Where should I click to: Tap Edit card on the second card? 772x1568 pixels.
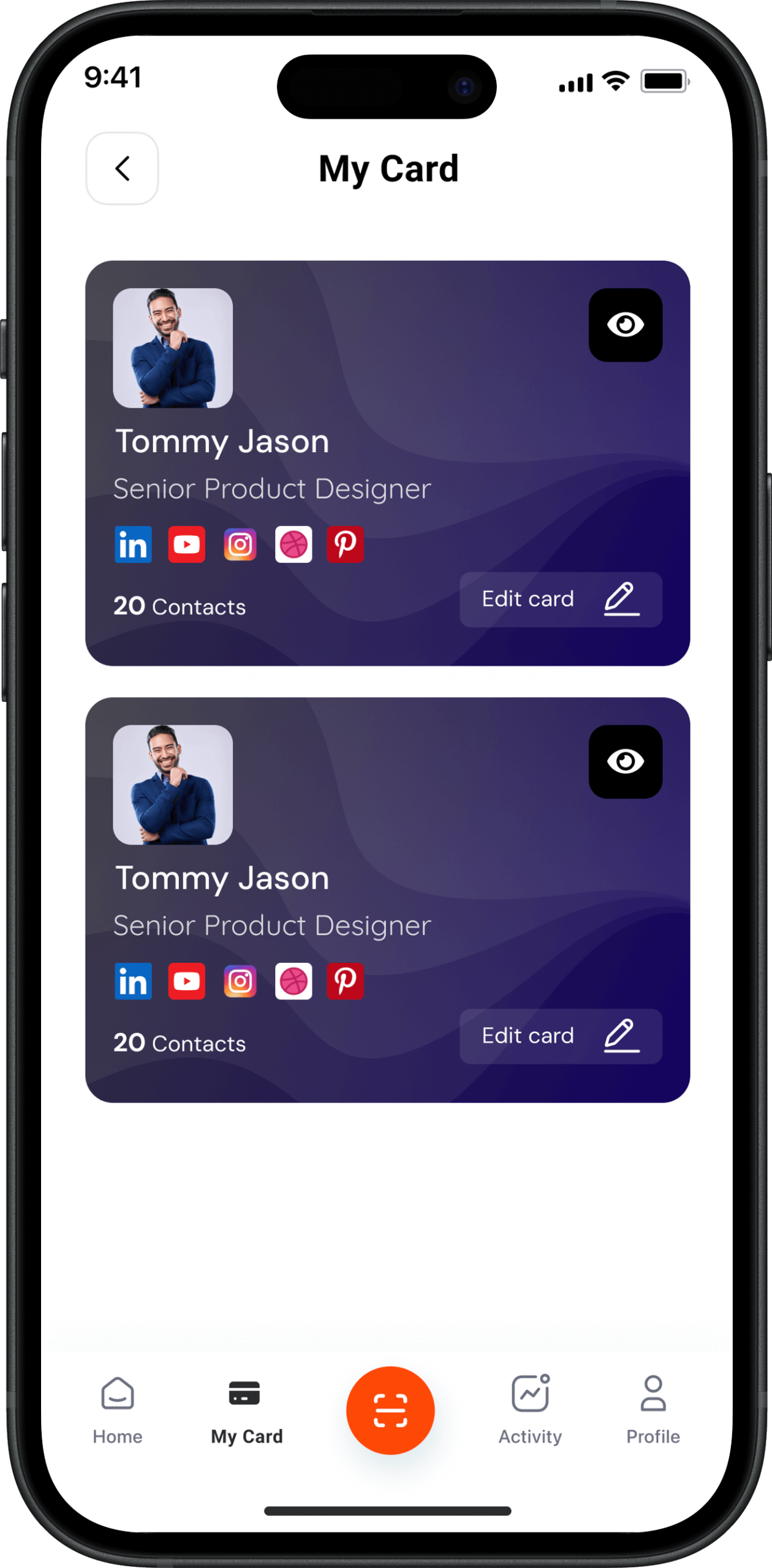[560, 1036]
